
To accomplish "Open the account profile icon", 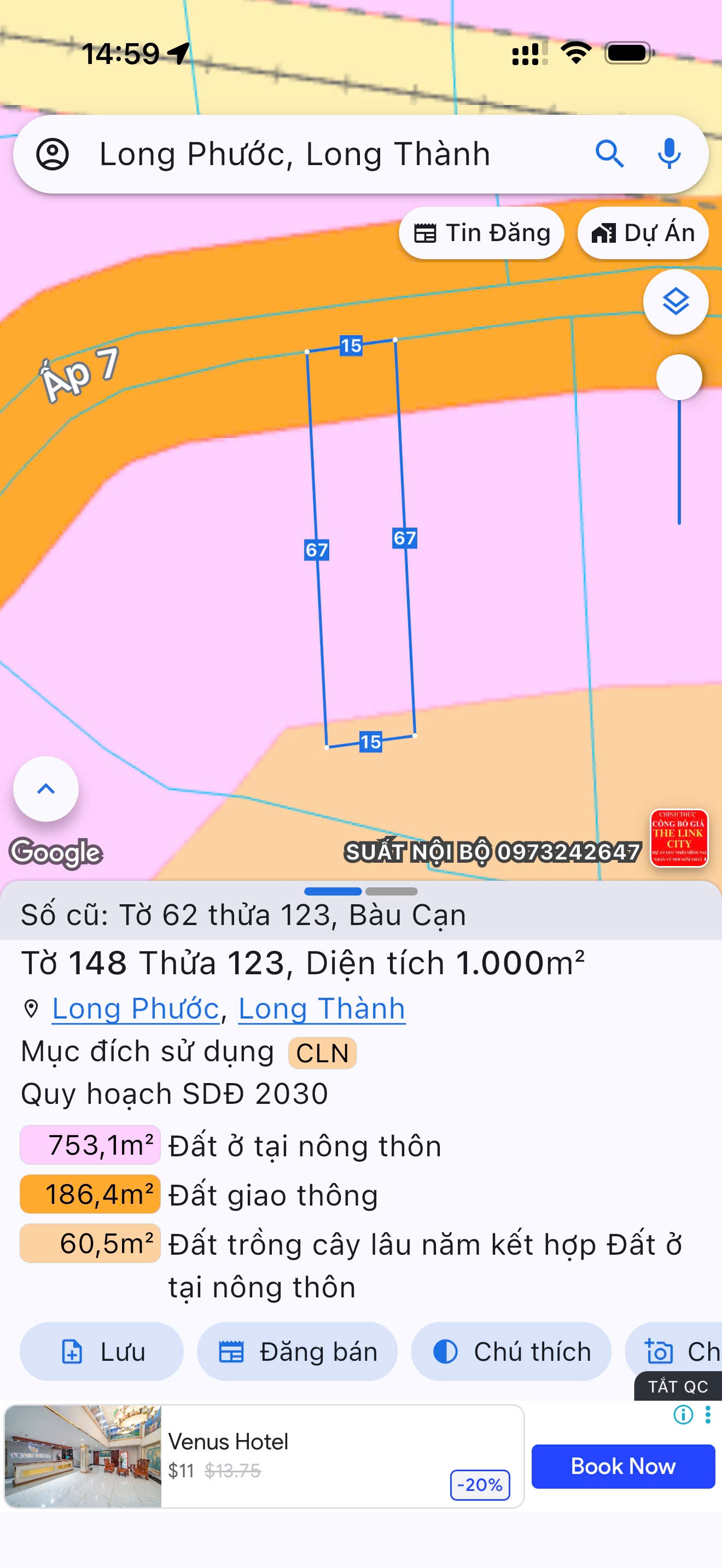I will 53,154.
